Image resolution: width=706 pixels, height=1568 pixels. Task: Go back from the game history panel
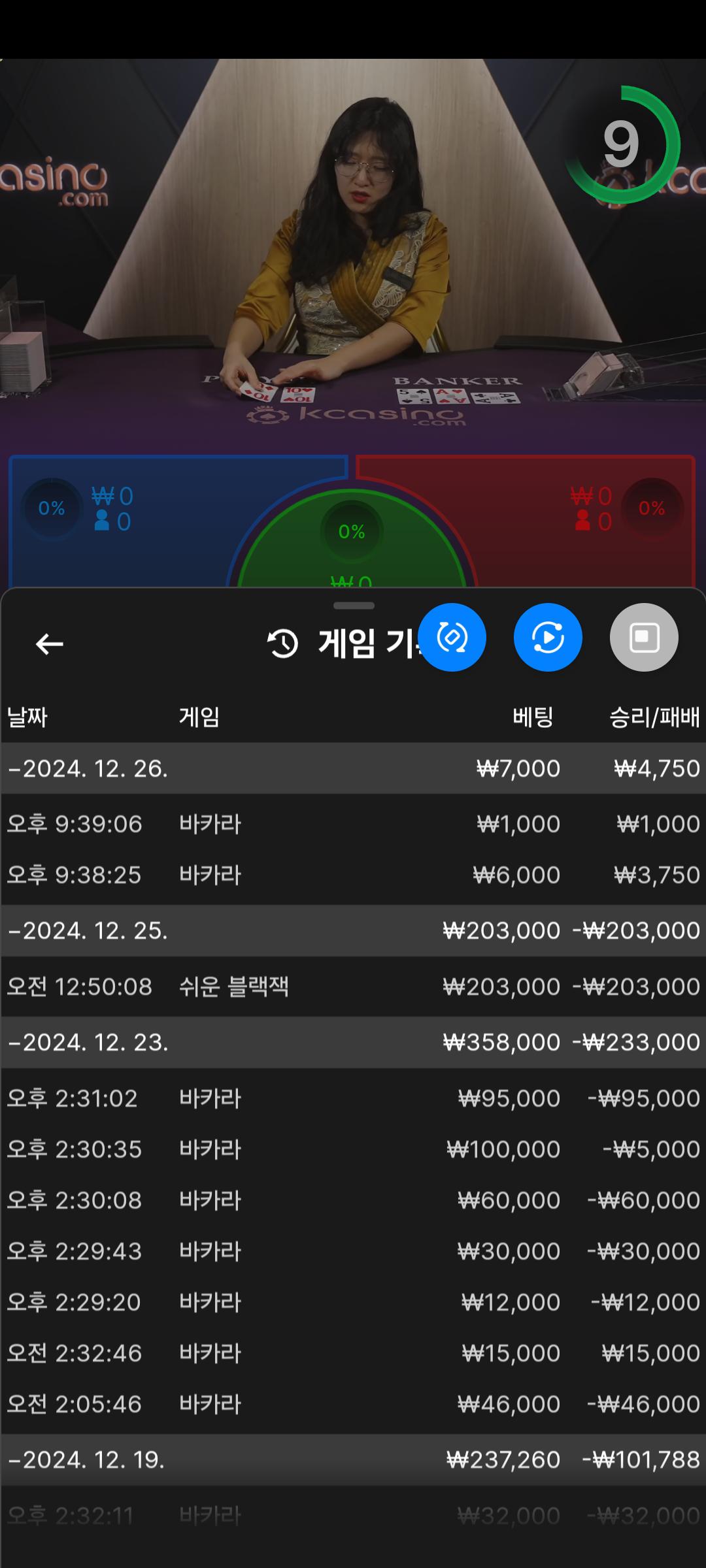[49, 644]
